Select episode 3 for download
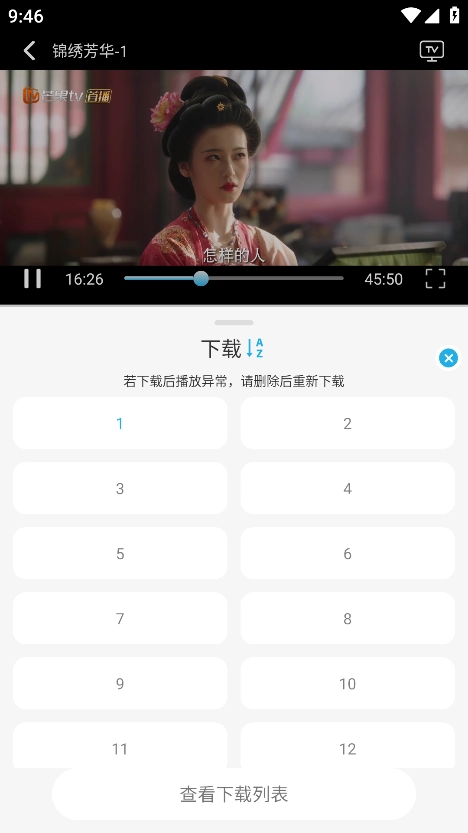The height and width of the screenshot is (833, 468). (120, 488)
